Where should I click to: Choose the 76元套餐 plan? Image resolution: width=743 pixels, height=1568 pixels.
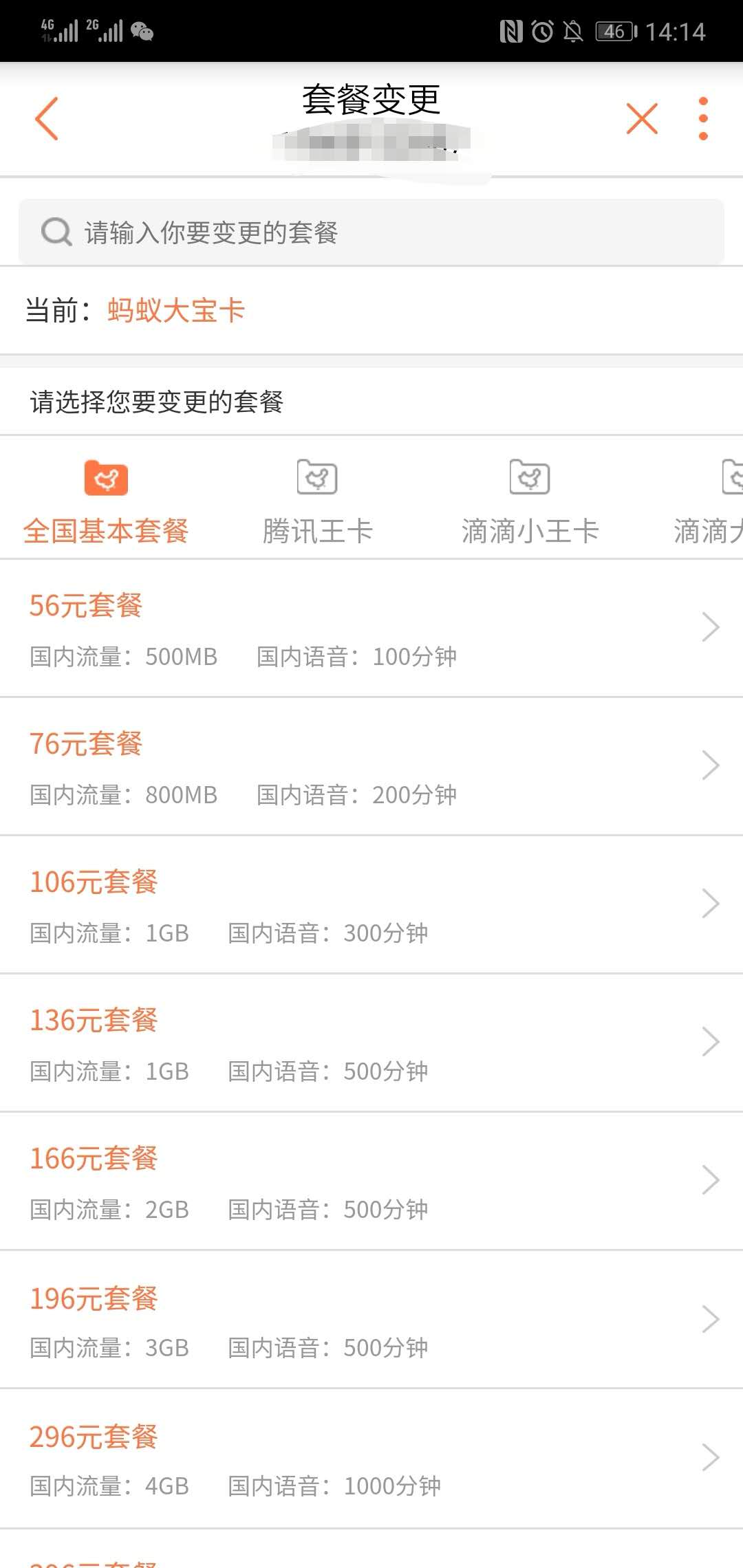coord(371,767)
